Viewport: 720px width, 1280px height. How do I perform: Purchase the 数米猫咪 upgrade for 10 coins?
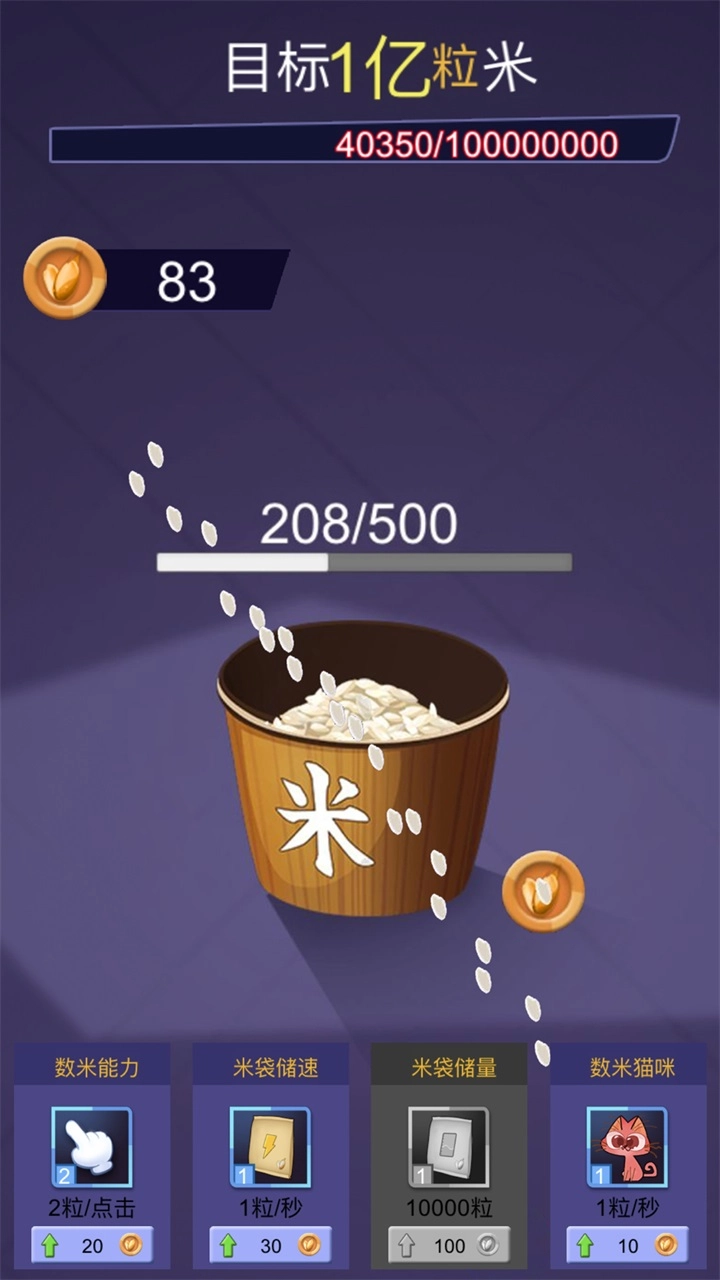tap(626, 1246)
